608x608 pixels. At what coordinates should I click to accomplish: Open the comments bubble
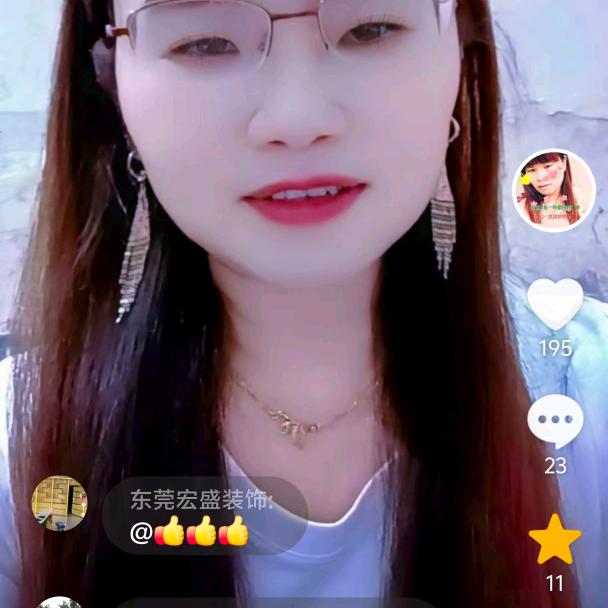pyautogui.click(x=555, y=421)
